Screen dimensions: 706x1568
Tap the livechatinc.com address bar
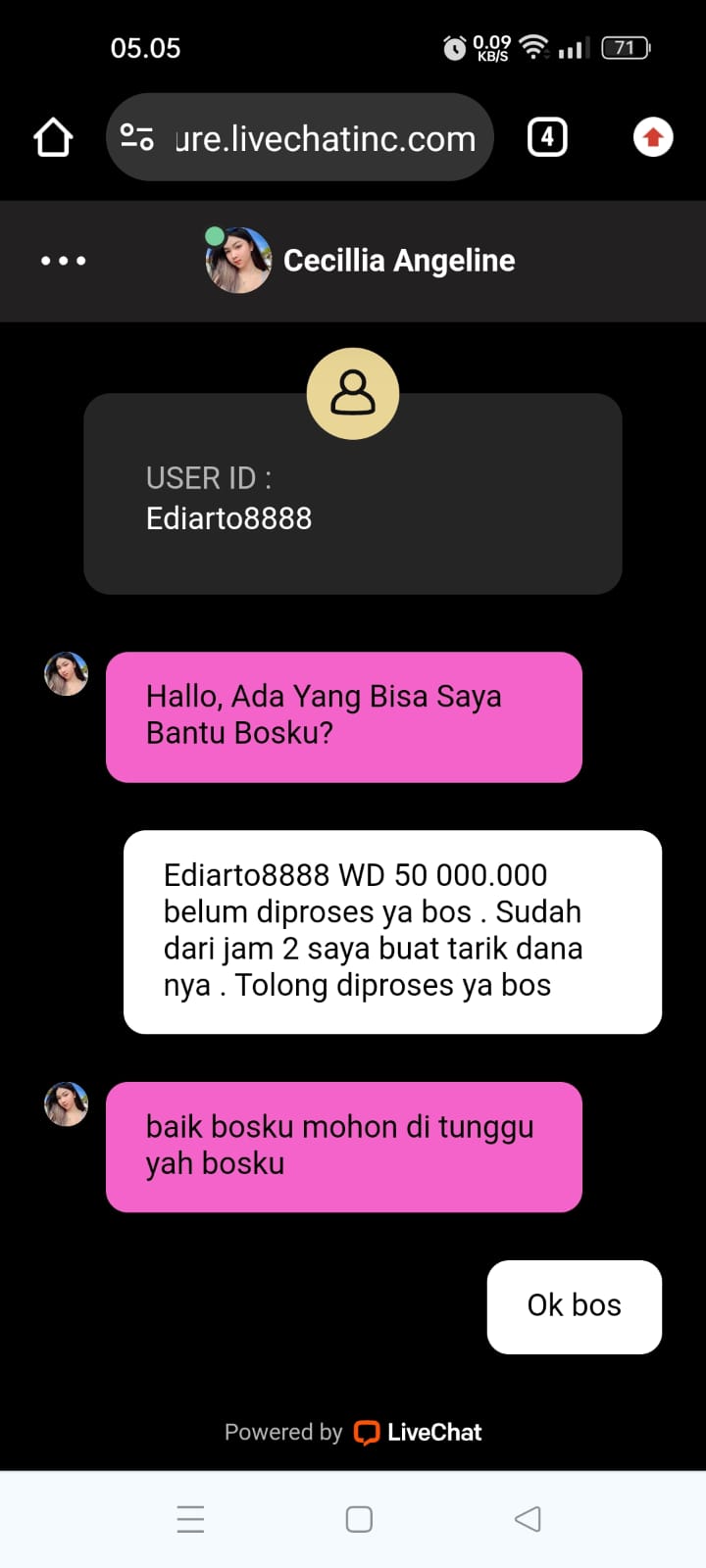pos(326,139)
